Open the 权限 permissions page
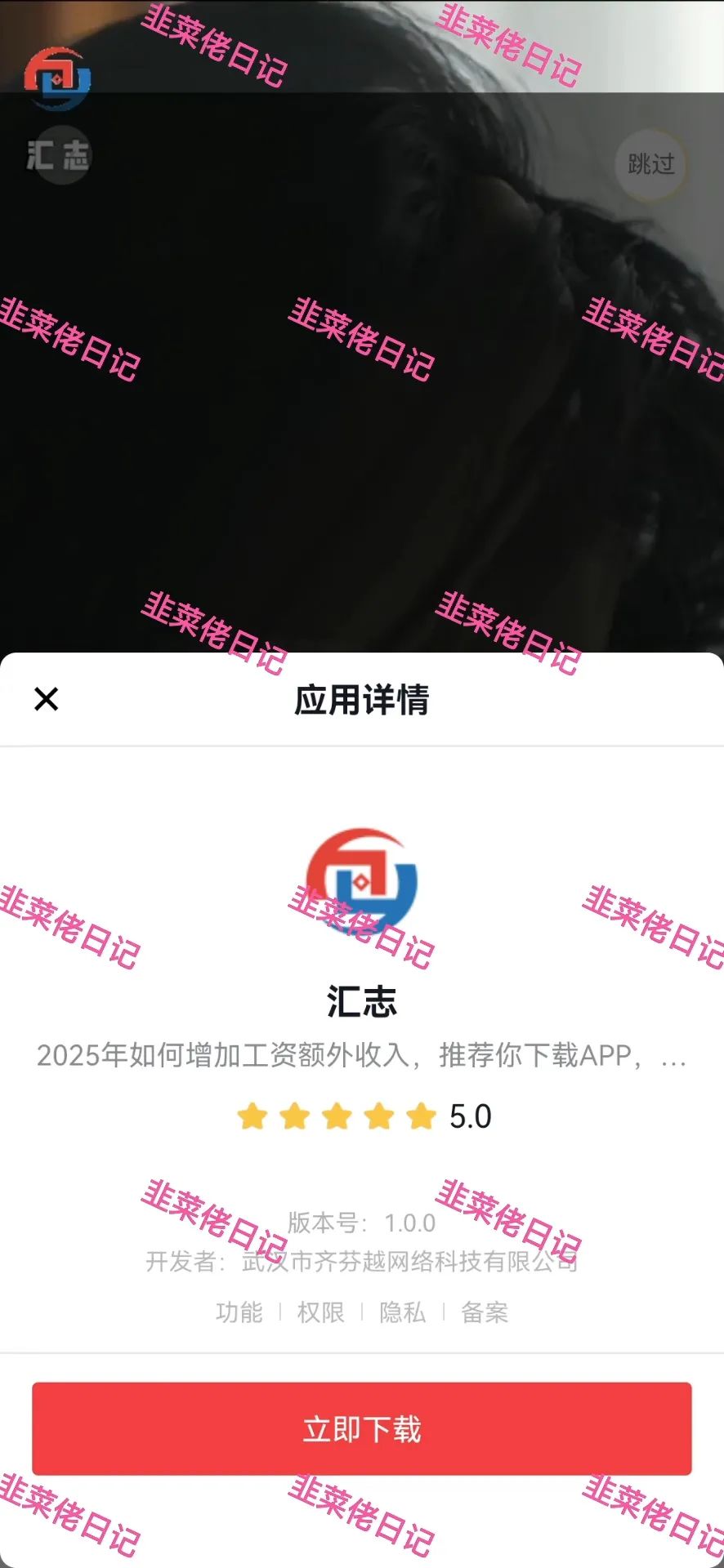Viewport: 724px width, 1568px height. (x=320, y=1313)
